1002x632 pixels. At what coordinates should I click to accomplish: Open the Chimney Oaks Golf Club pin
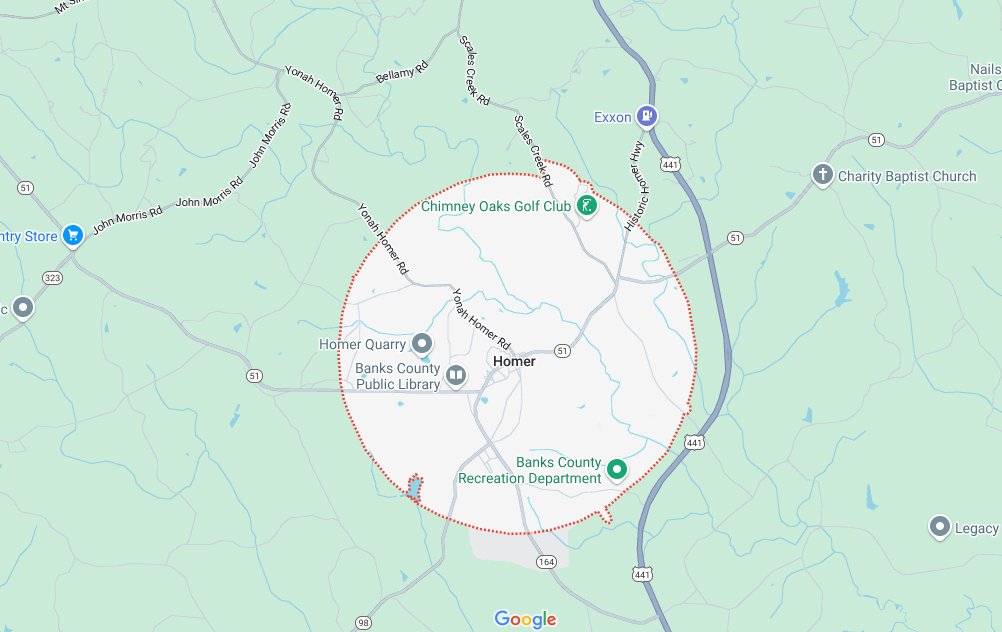click(587, 206)
